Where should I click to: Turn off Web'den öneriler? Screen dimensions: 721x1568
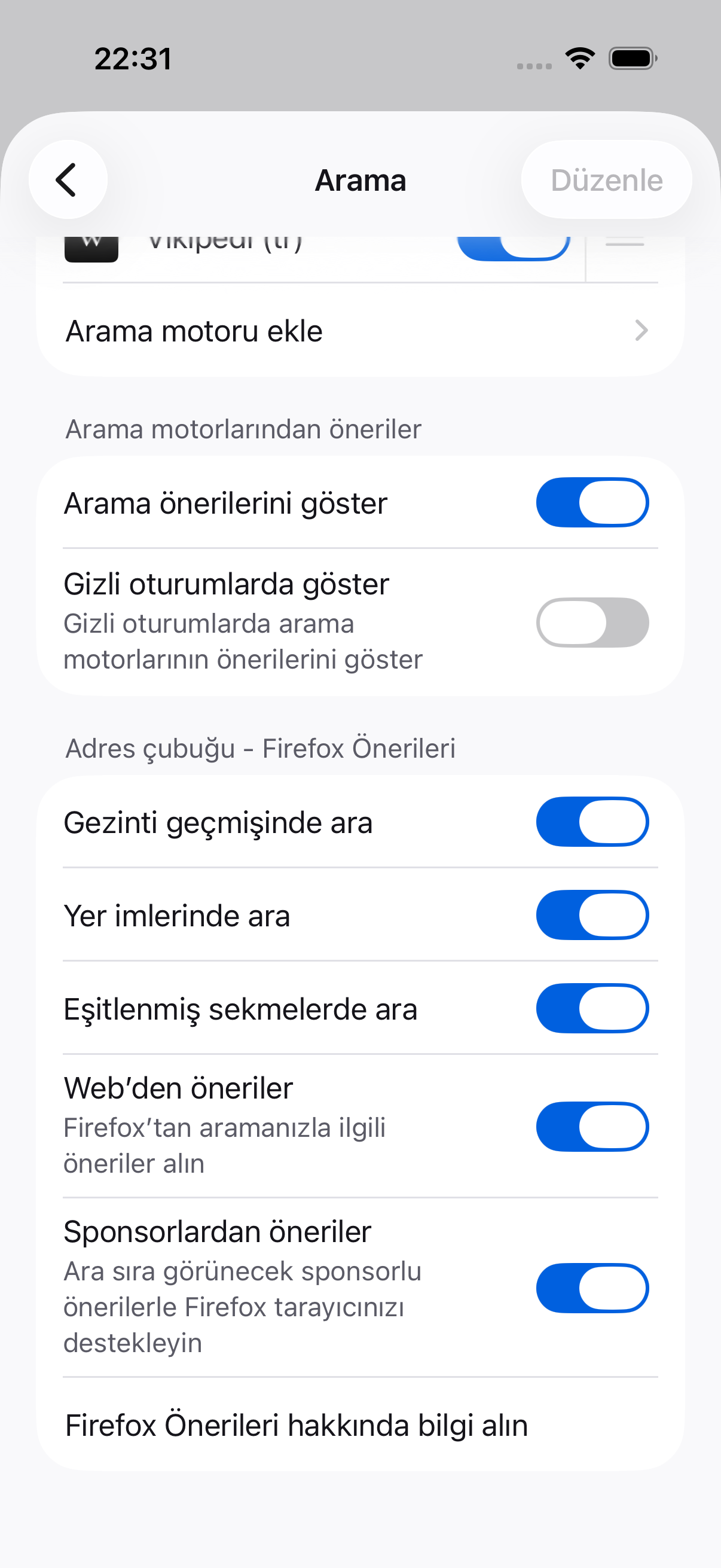[592, 1127]
